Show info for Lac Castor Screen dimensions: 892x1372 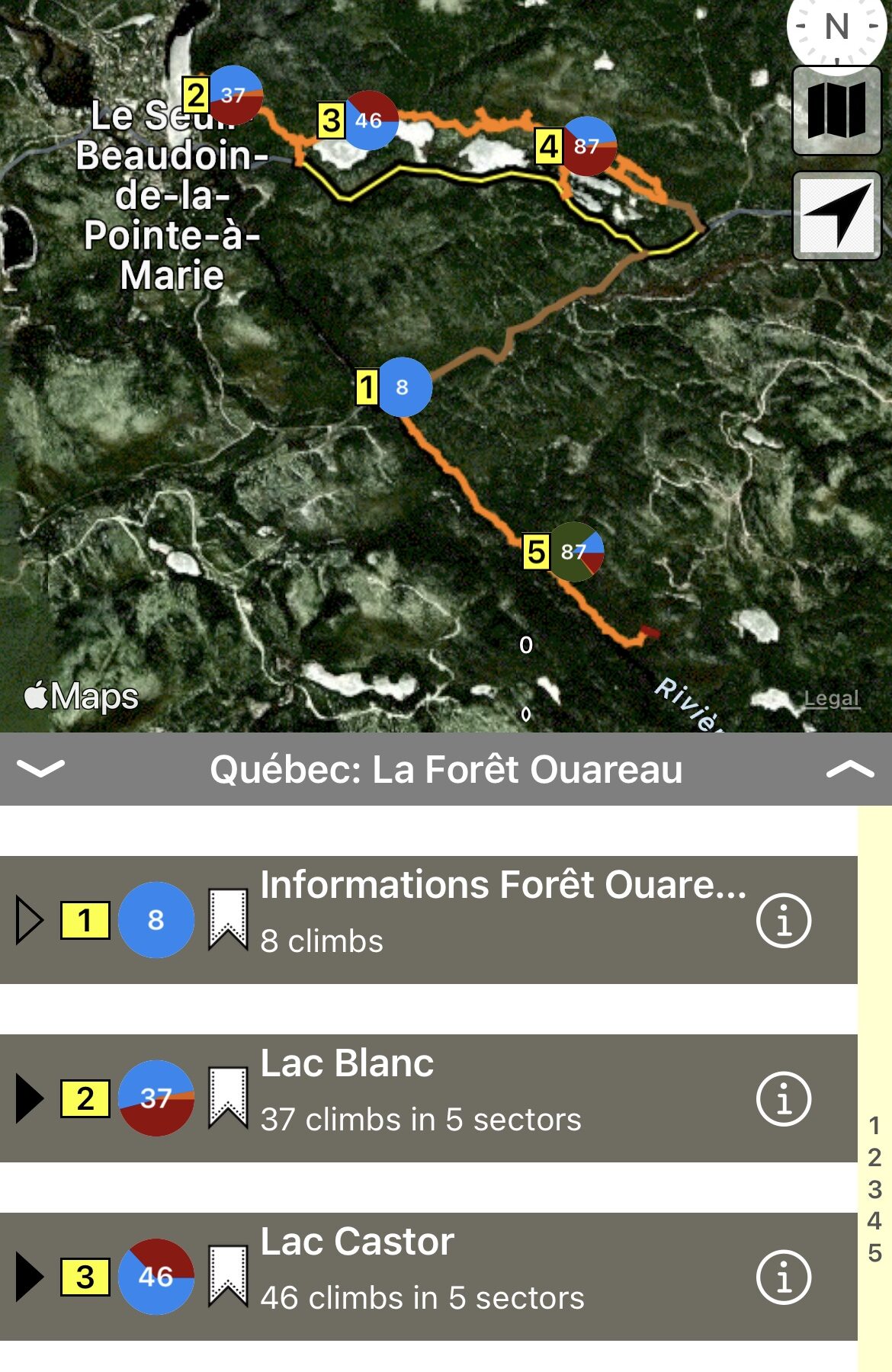(x=783, y=1277)
